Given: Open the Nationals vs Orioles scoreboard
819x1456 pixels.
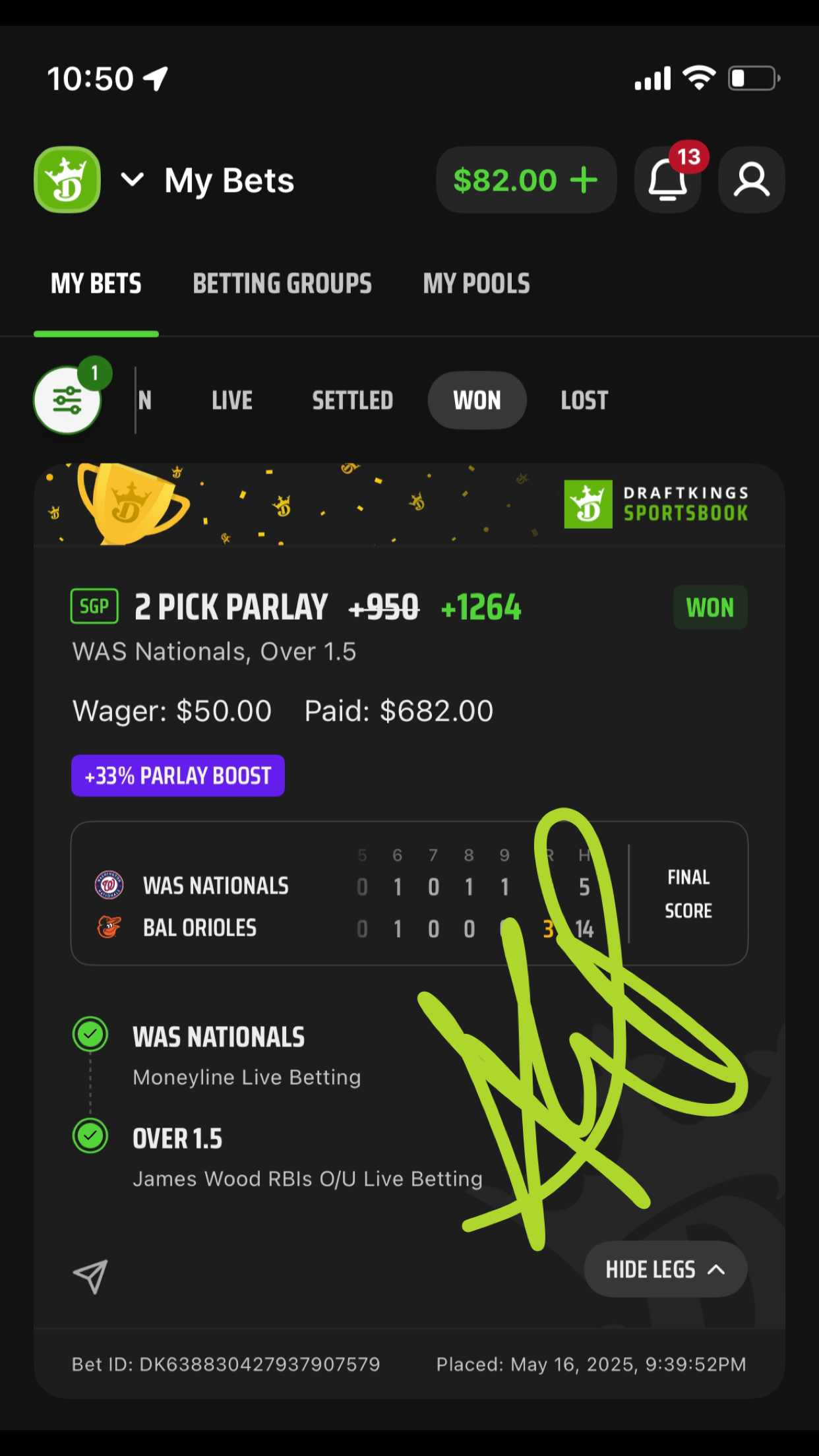Looking at the screenshot, I should [409, 894].
